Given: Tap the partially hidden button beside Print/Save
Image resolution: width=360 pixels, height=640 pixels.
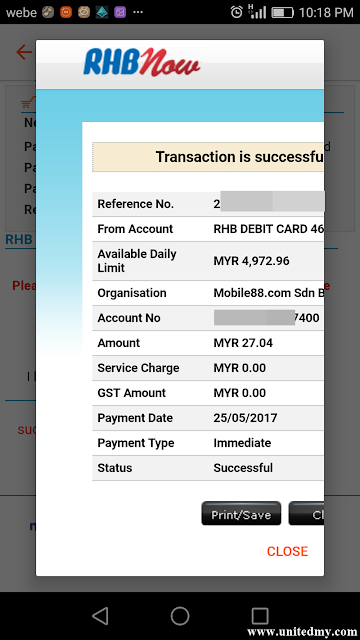Looking at the screenshot, I should [x=306, y=513].
